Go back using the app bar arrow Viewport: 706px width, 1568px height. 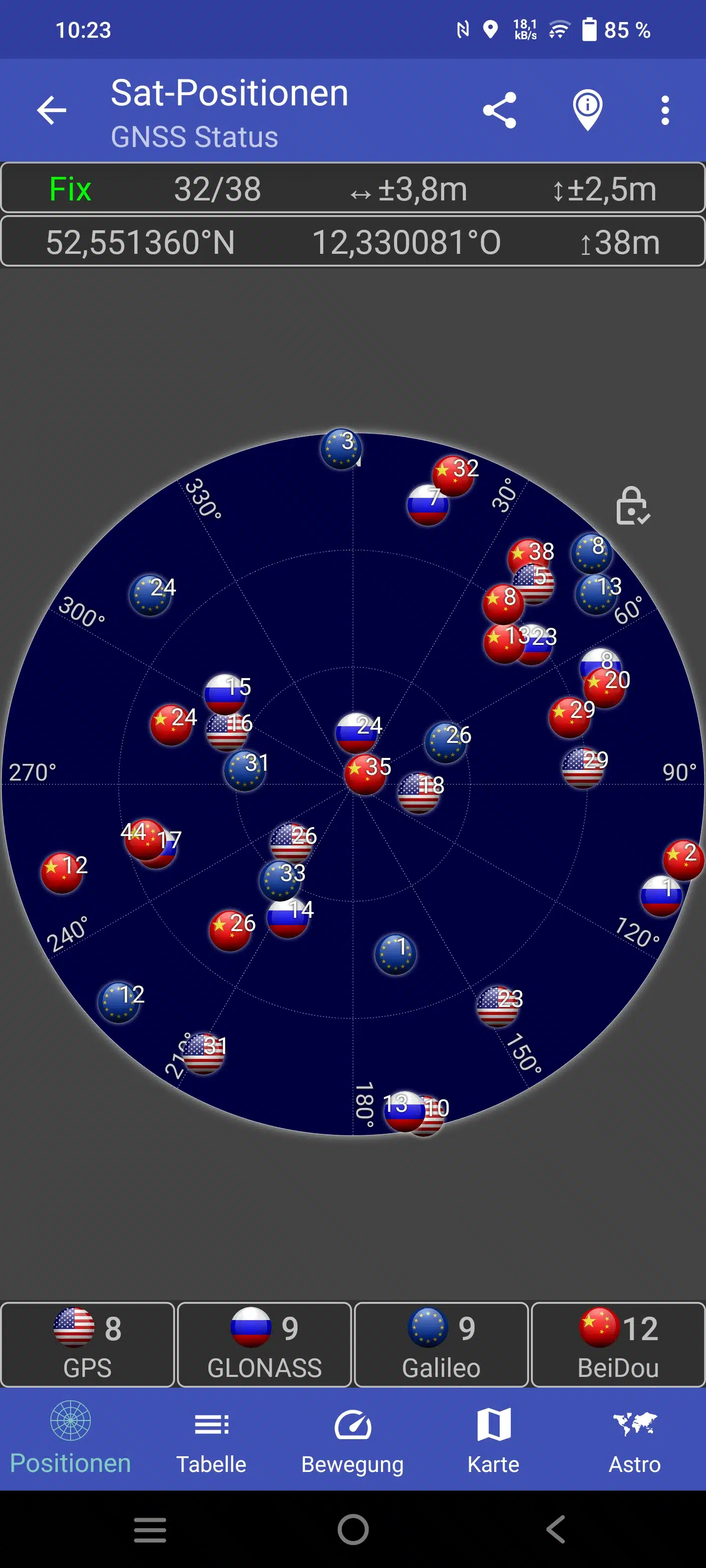(x=52, y=110)
